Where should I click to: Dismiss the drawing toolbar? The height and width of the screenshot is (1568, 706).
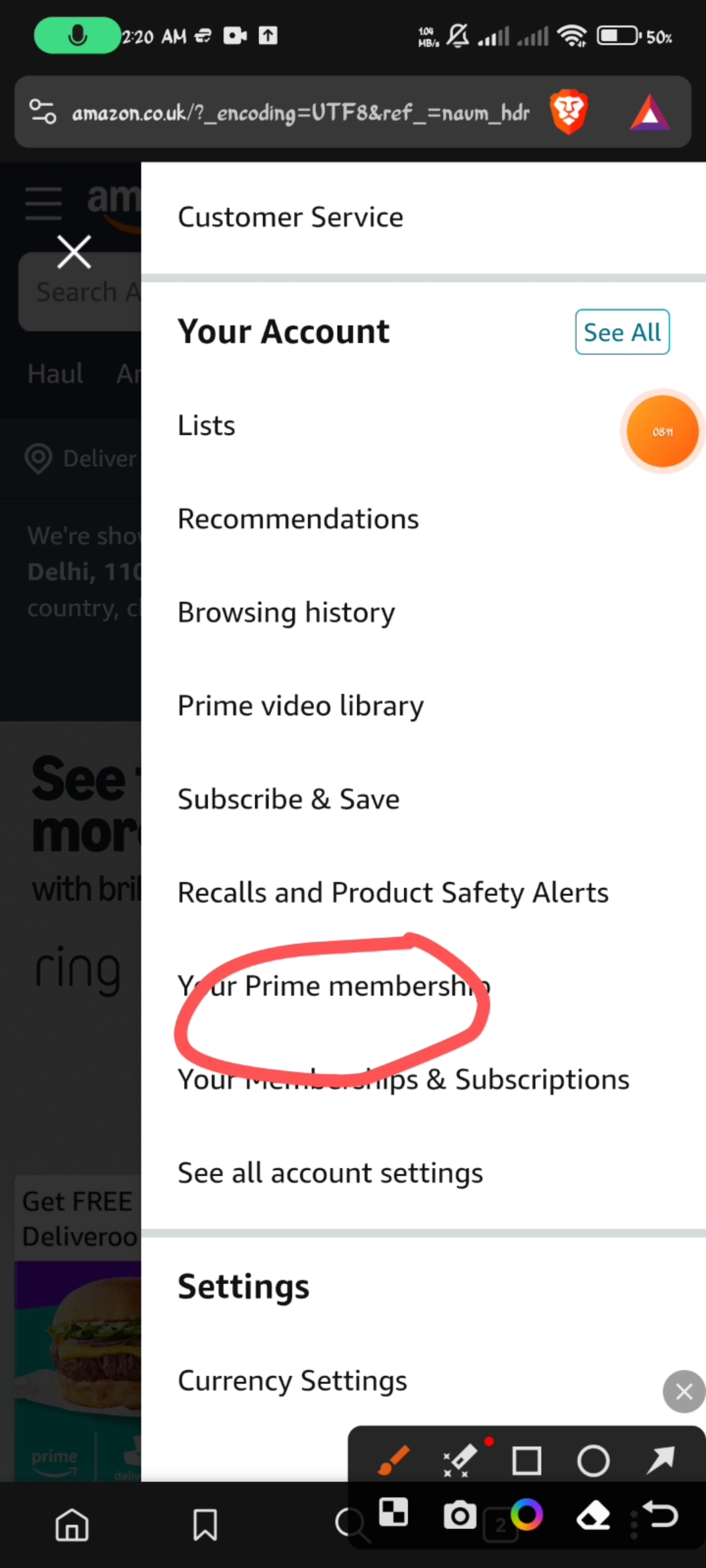pyautogui.click(x=684, y=1392)
